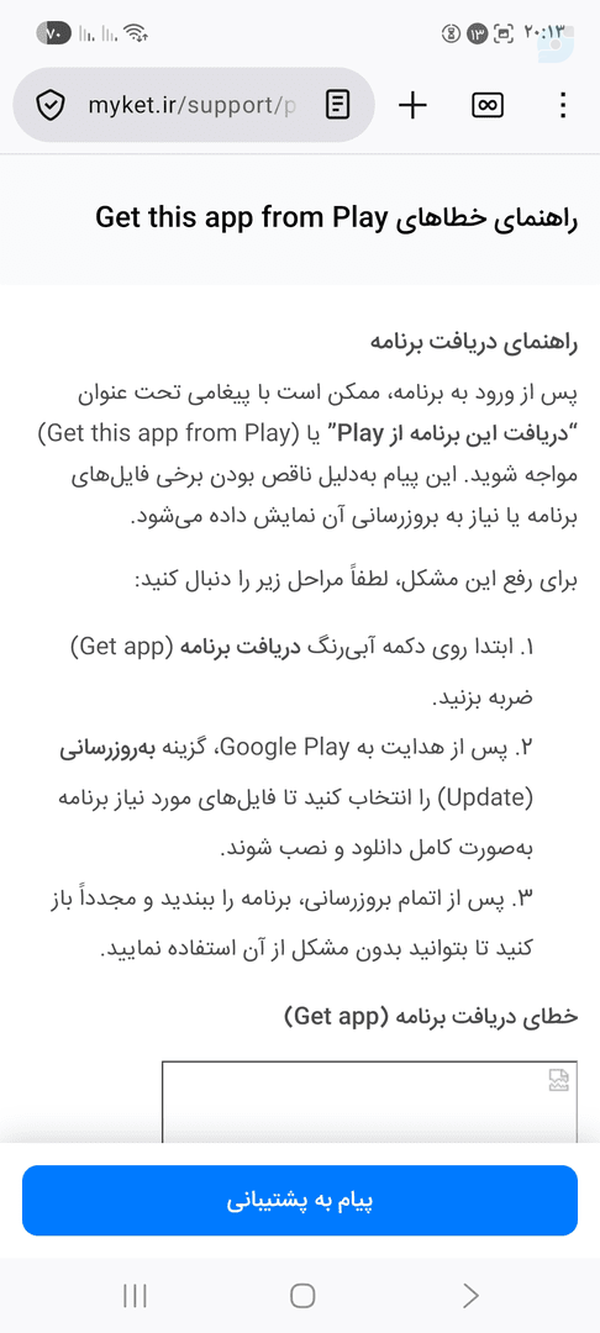Go to the phone's home screen

(x=302, y=1296)
